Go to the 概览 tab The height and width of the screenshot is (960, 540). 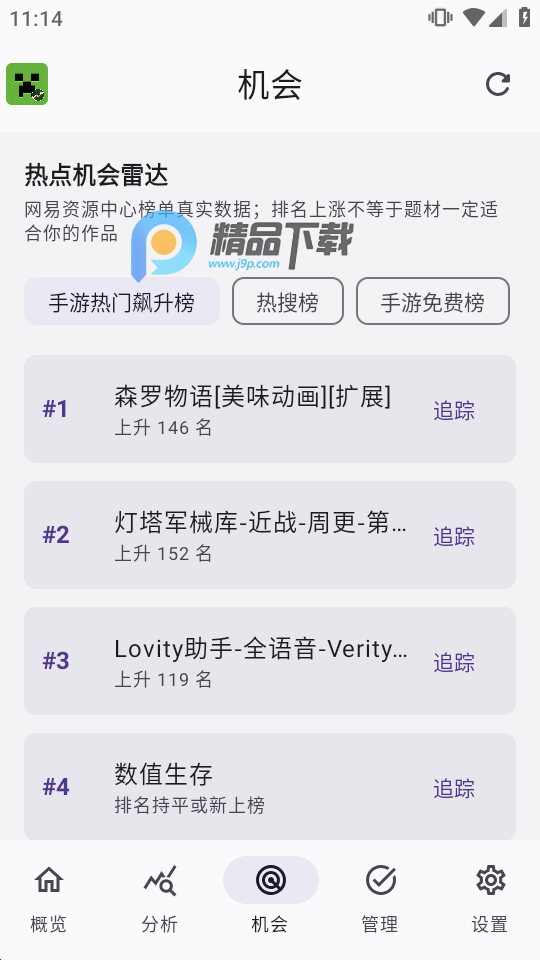49,899
